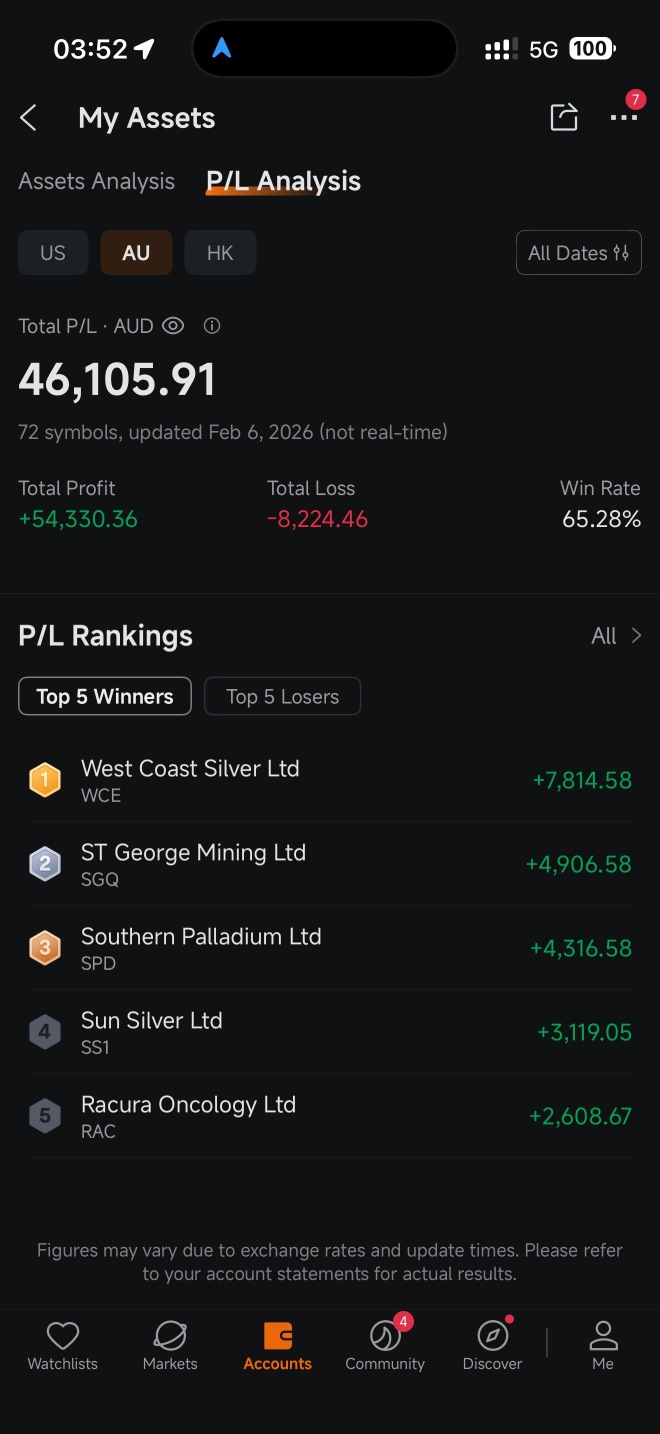Switch to the Assets Analysis tab
Image resolution: width=660 pixels, height=1434 pixels.
point(97,181)
